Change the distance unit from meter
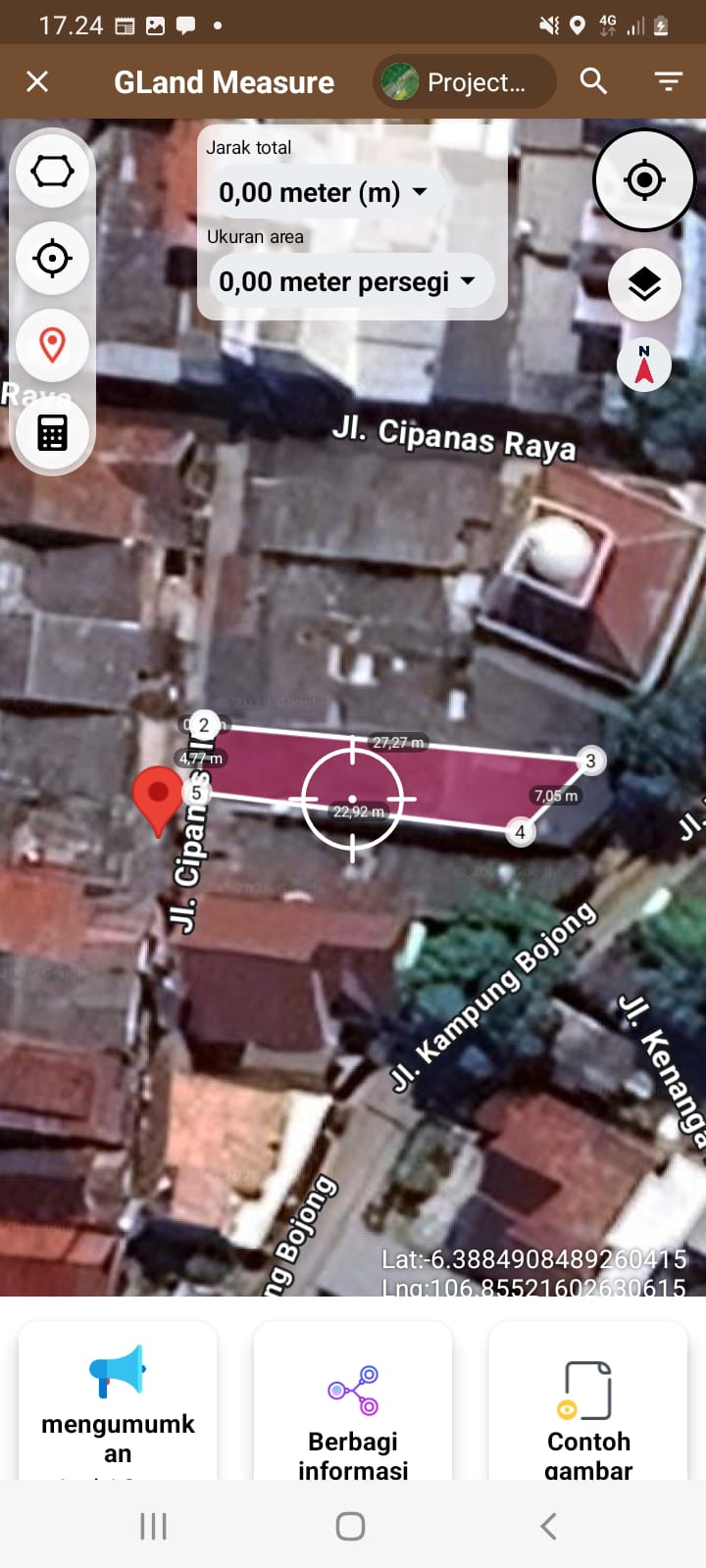706x1568 pixels. point(324,192)
